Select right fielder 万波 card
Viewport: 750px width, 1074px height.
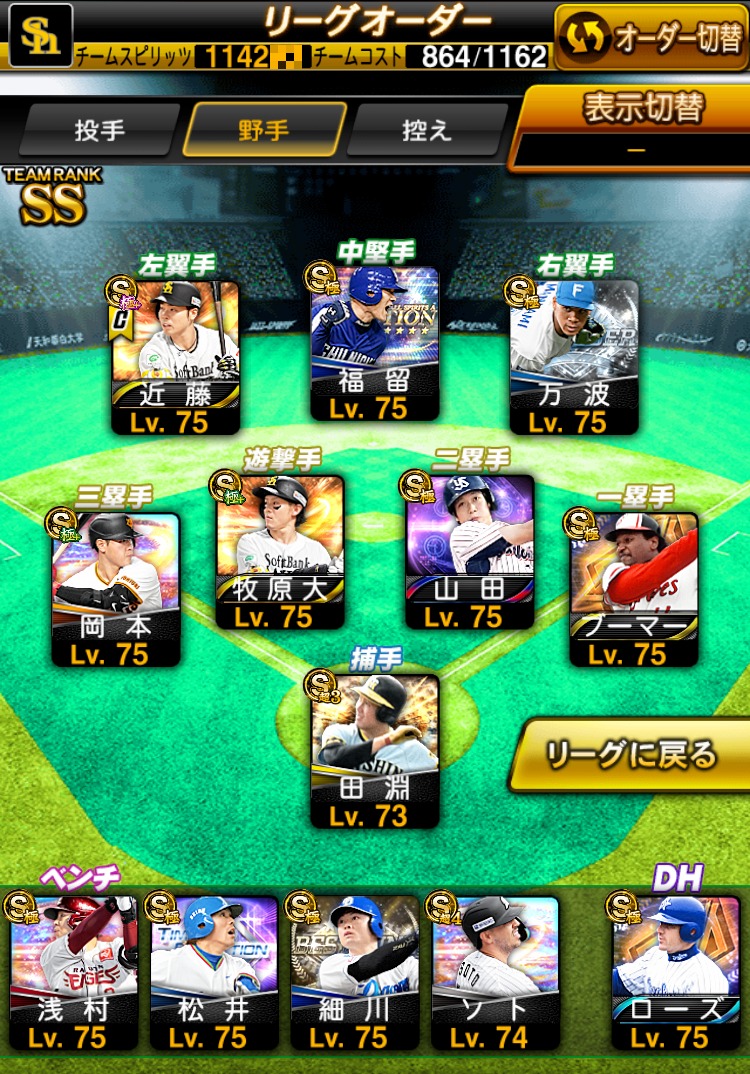point(574,356)
